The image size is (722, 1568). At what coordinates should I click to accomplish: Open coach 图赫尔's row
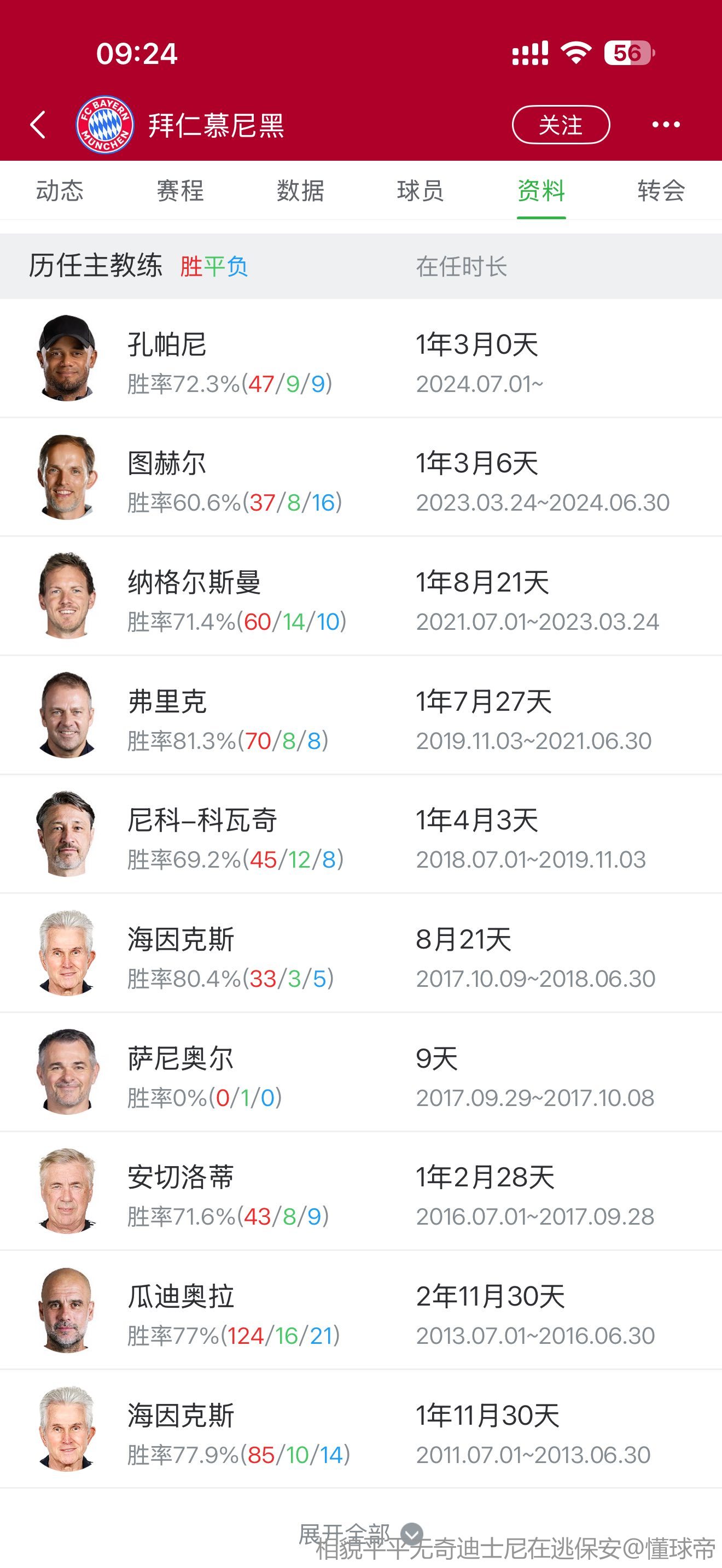click(x=167, y=464)
